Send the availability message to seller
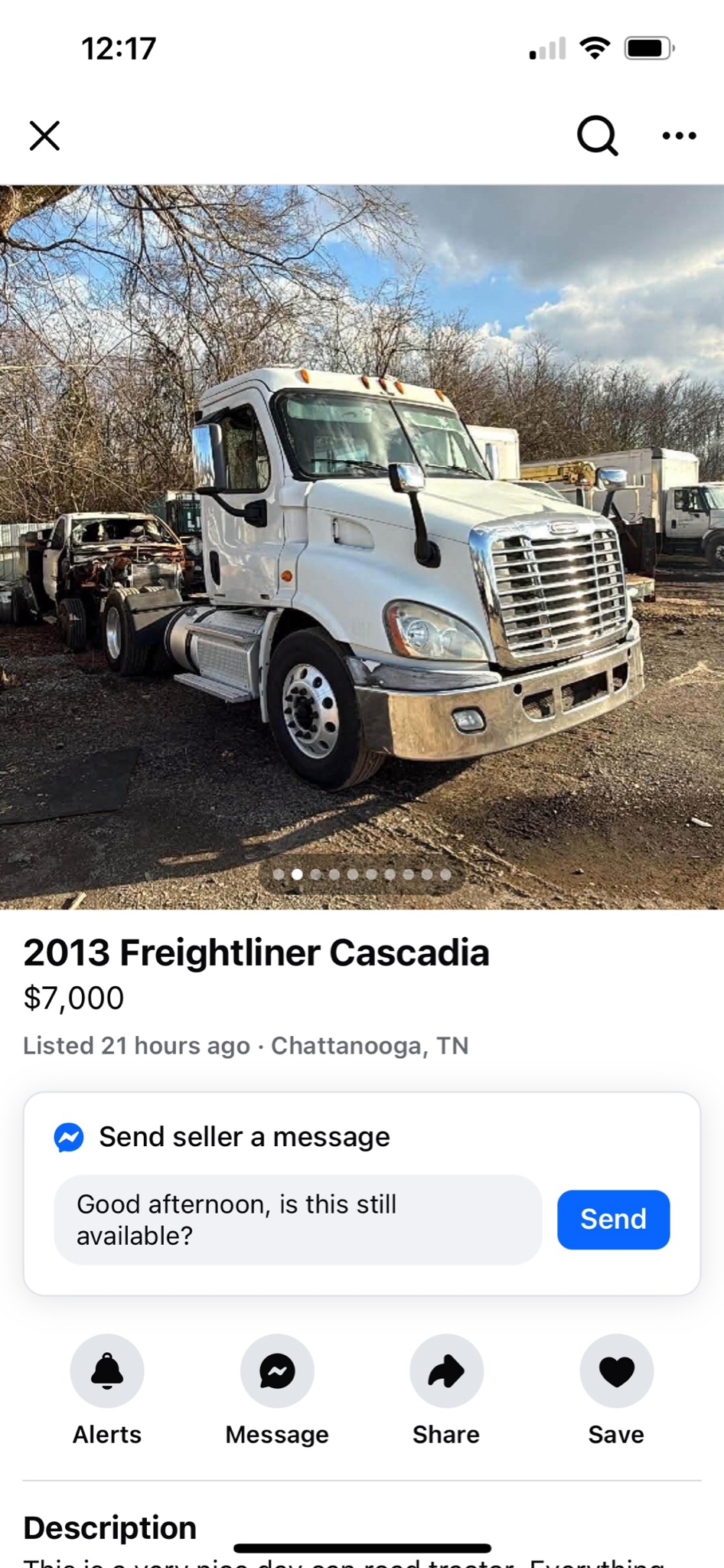The height and width of the screenshot is (1568, 724). (x=613, y=1220)
